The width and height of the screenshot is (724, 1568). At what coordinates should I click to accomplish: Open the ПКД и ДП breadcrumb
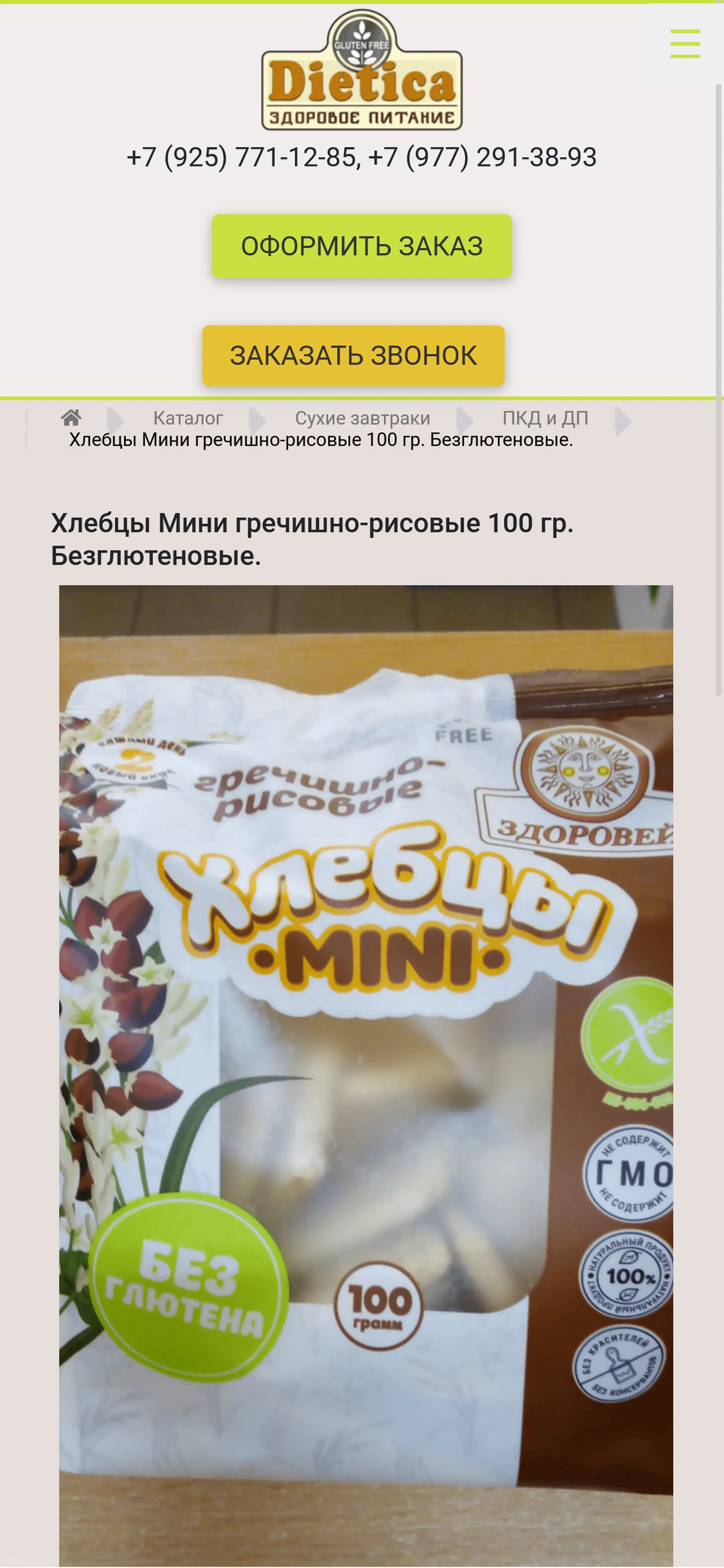point(545,418)
